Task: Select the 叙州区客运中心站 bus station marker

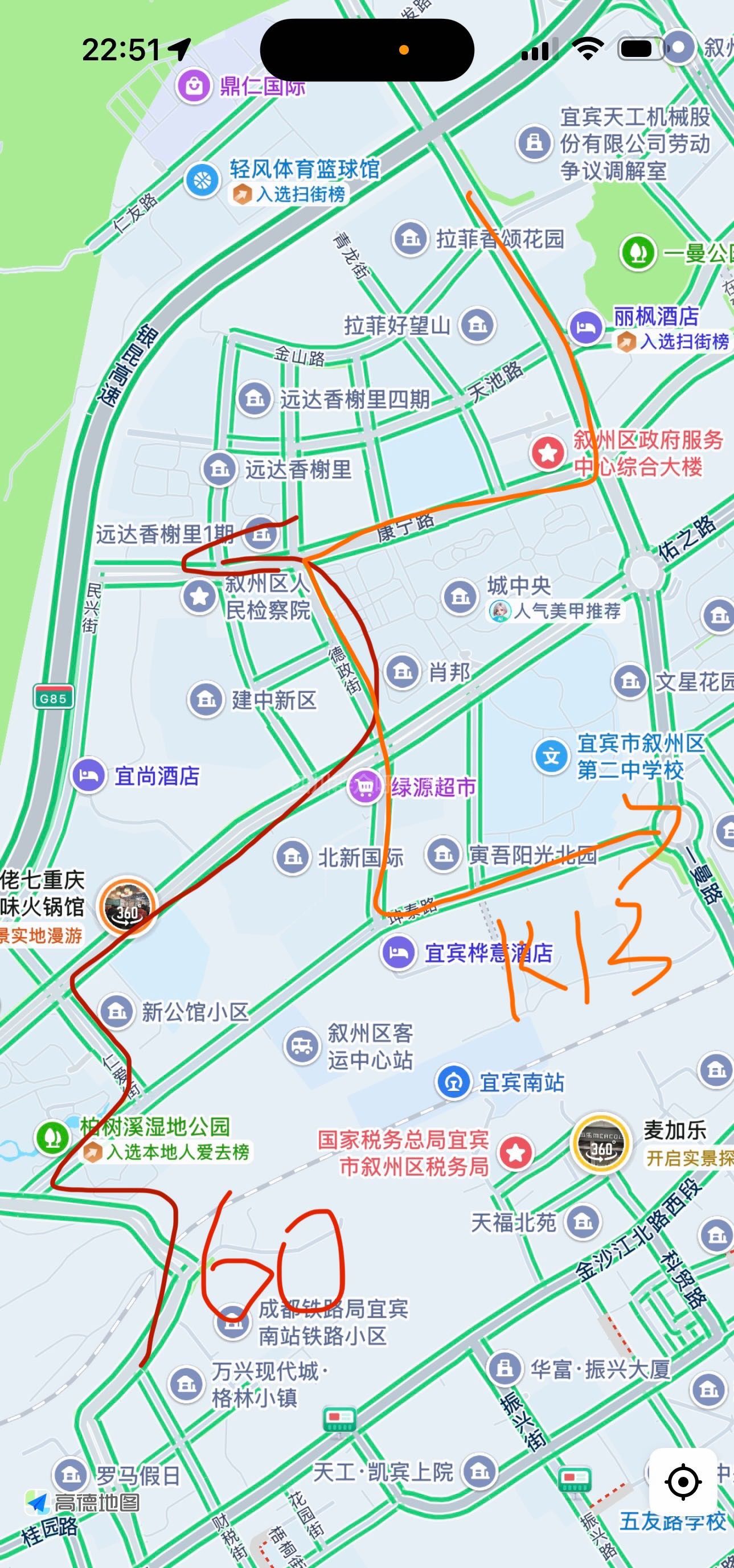Action: (x=302, y=1046)
